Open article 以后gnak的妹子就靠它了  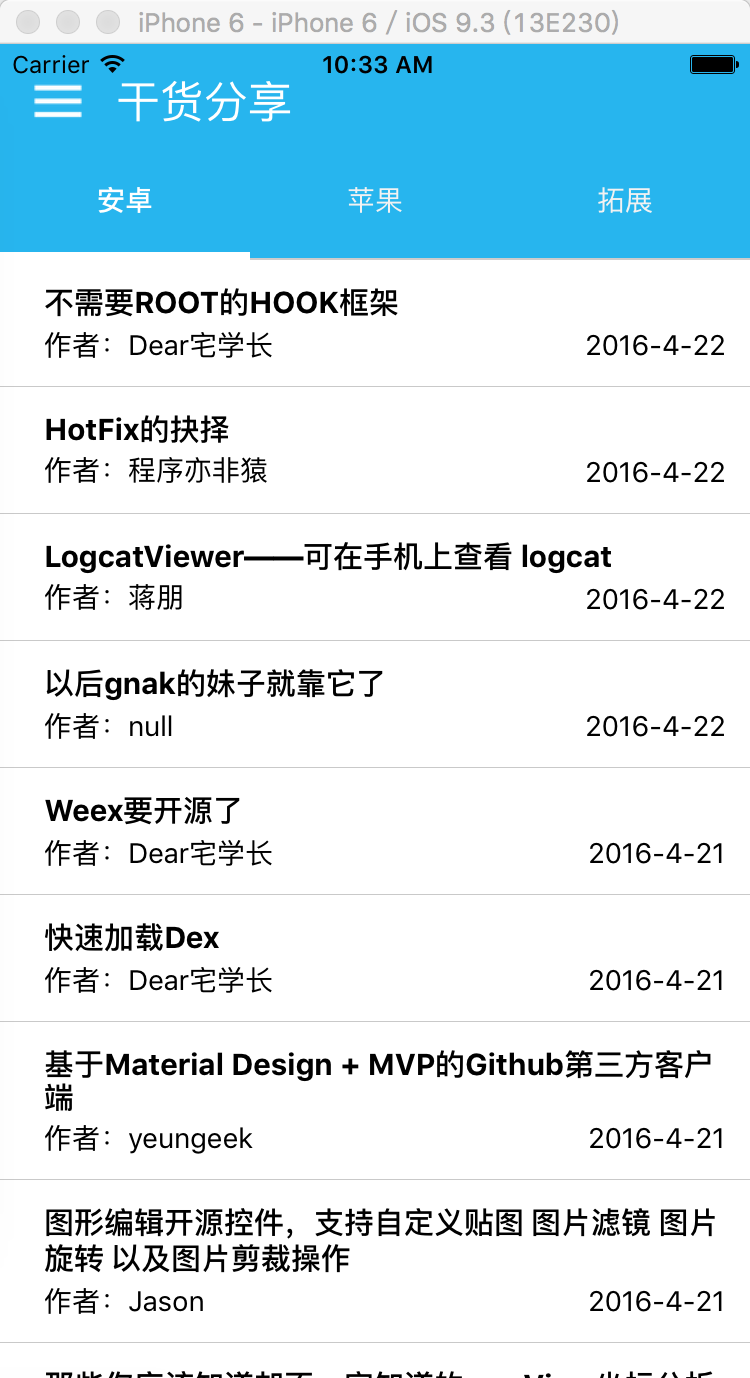[x=215, y=684]
